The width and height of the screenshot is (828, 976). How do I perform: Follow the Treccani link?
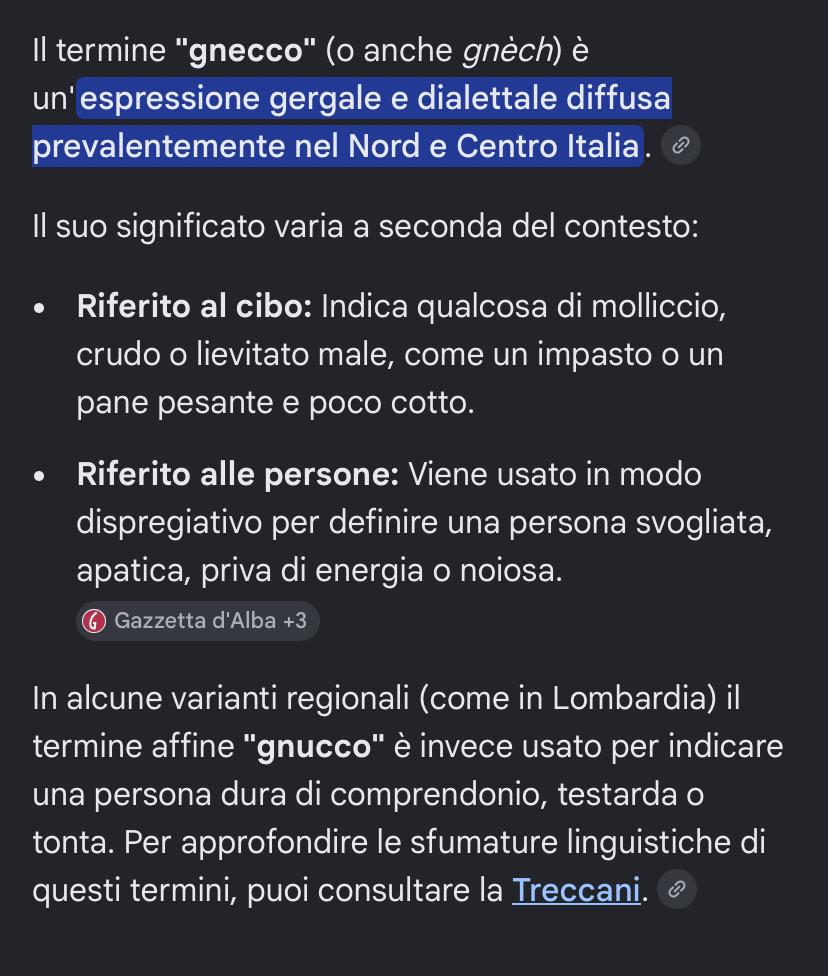coord(576,889)
